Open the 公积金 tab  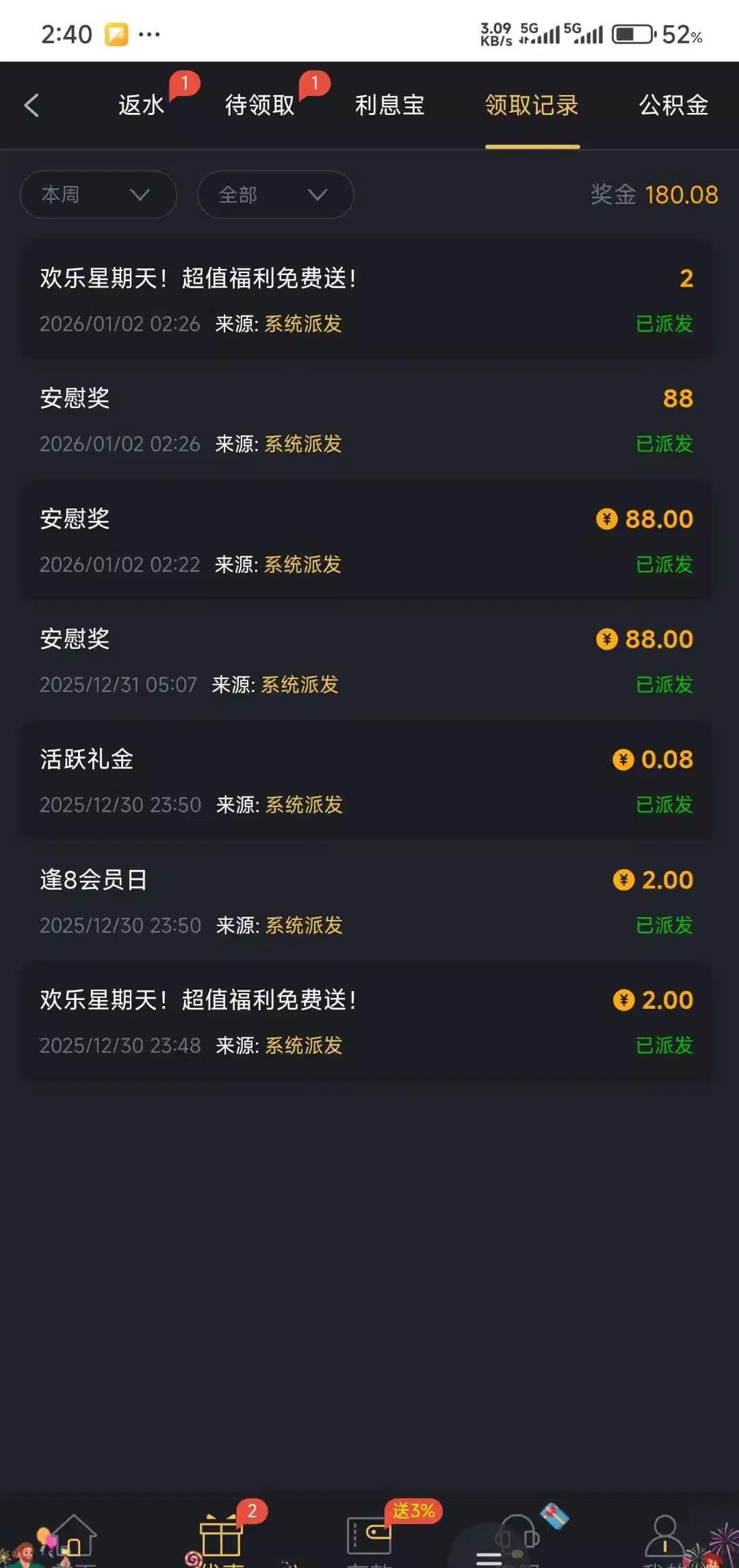tap(673, 105)
